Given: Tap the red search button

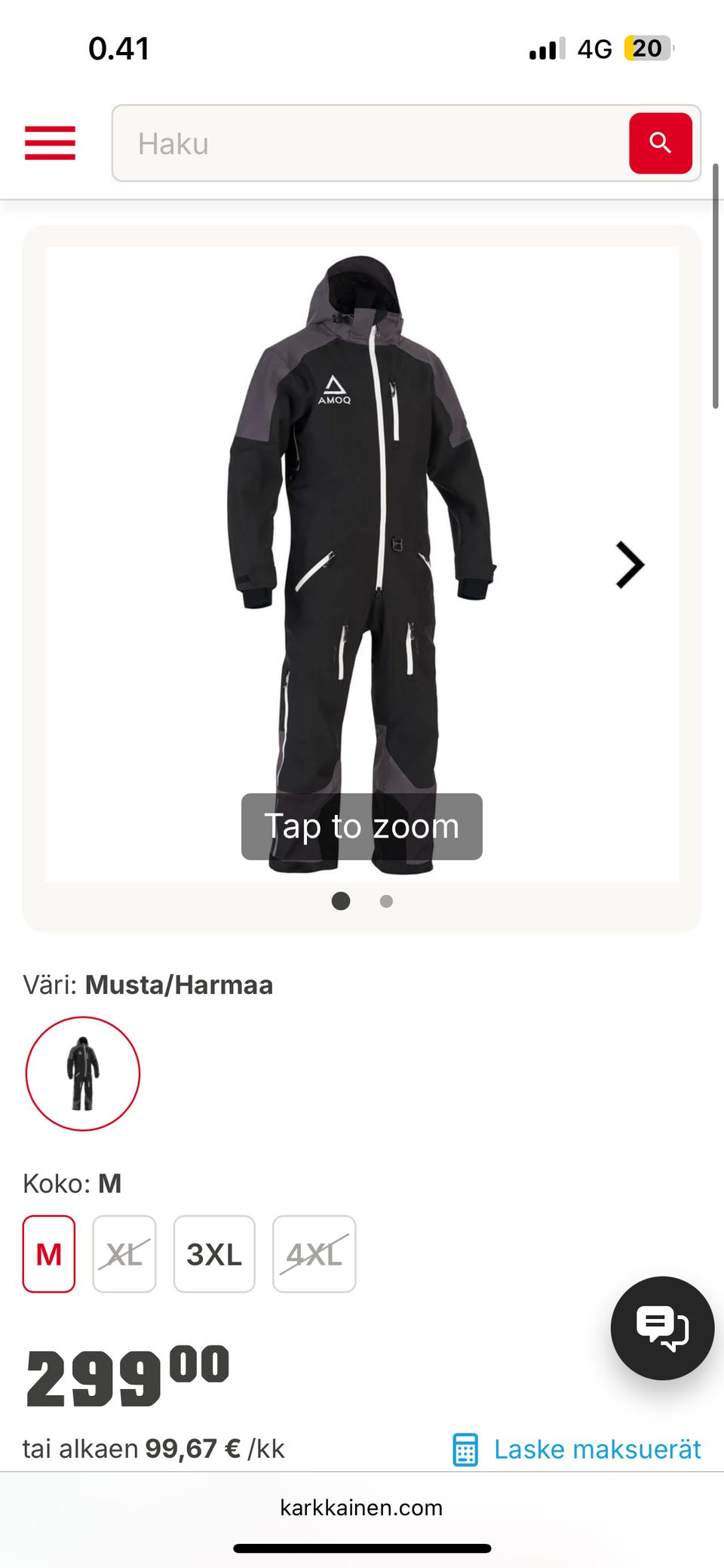Looking at the screenshot, I should (660, 143).
